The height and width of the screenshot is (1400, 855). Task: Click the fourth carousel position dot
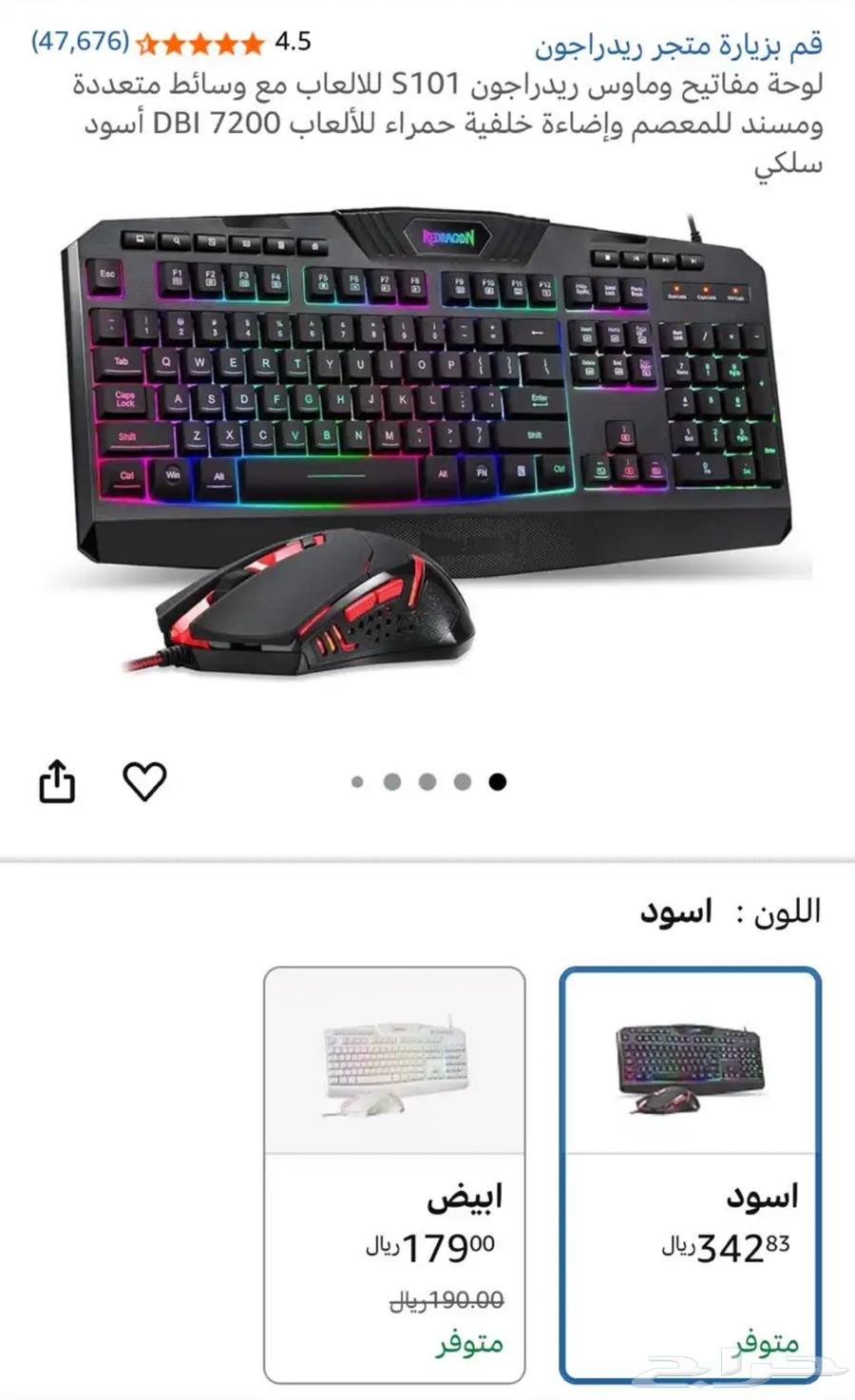pyautogui.click(x=463, y=781)
